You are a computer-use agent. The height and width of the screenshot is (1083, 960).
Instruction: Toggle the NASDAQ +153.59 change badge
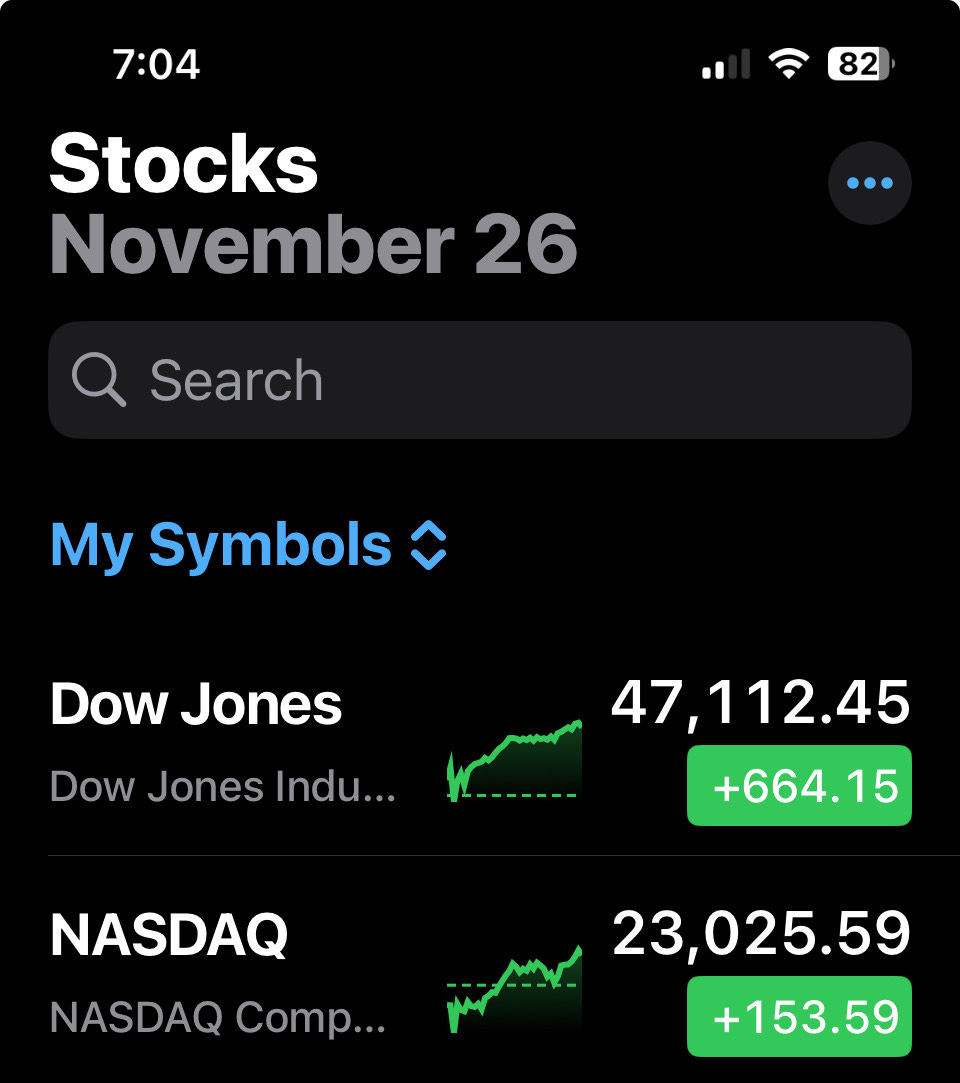799,1016
